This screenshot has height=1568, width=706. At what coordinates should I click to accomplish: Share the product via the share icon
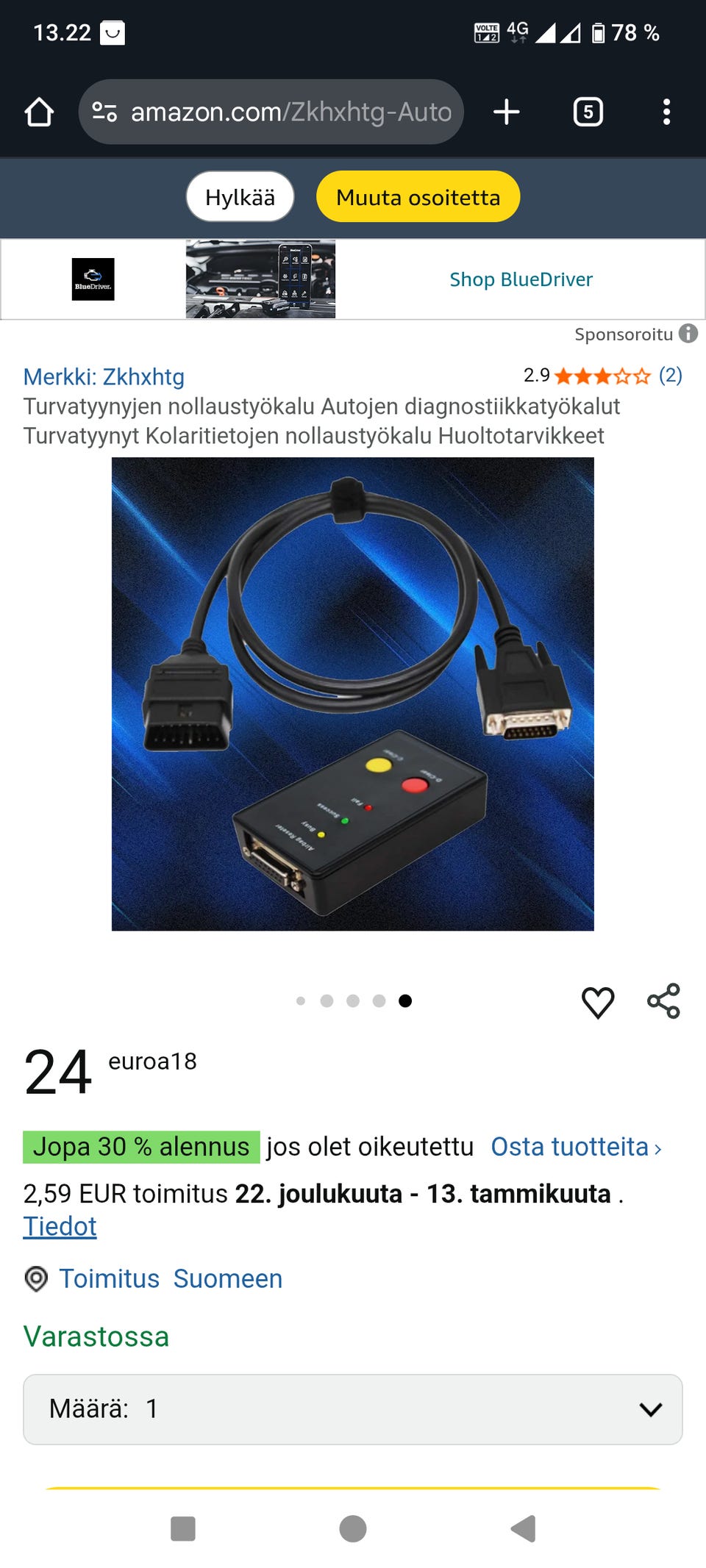tap(663, 1000)
